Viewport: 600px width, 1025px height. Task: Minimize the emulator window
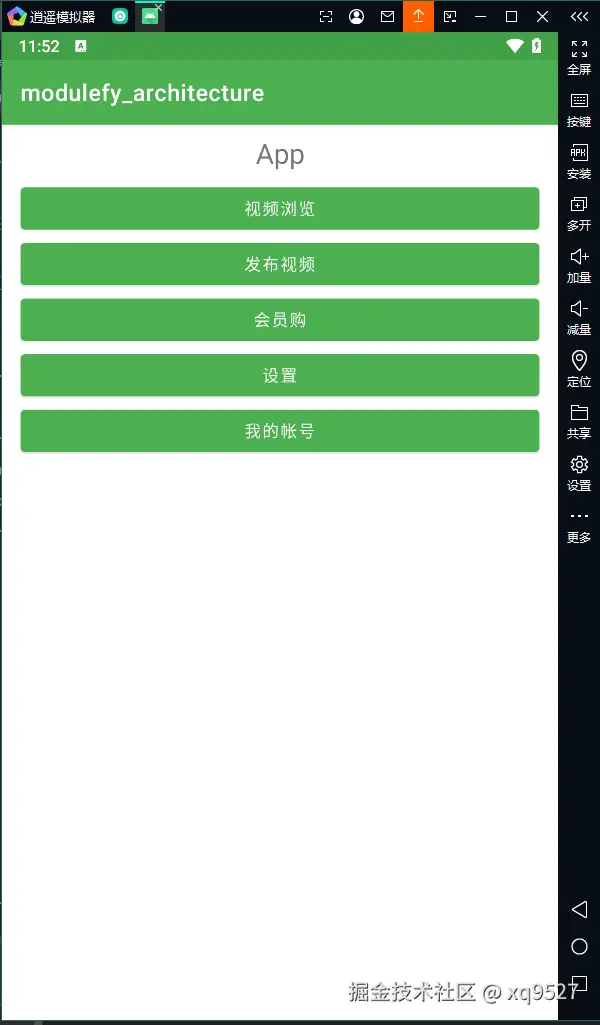coord(481,16)
